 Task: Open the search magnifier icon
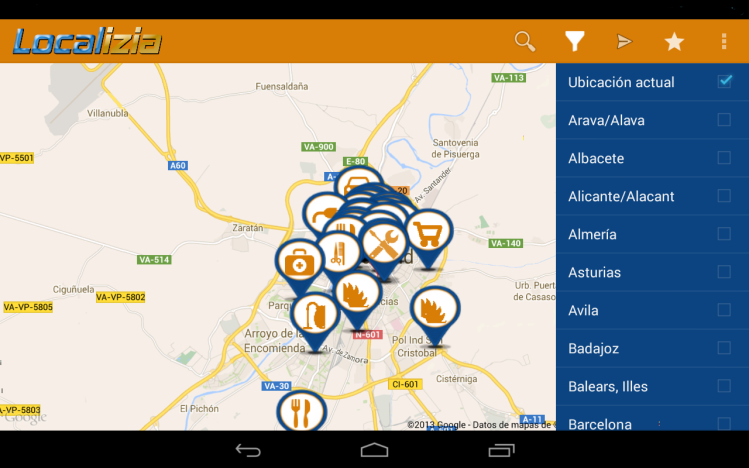pos(525,42)
